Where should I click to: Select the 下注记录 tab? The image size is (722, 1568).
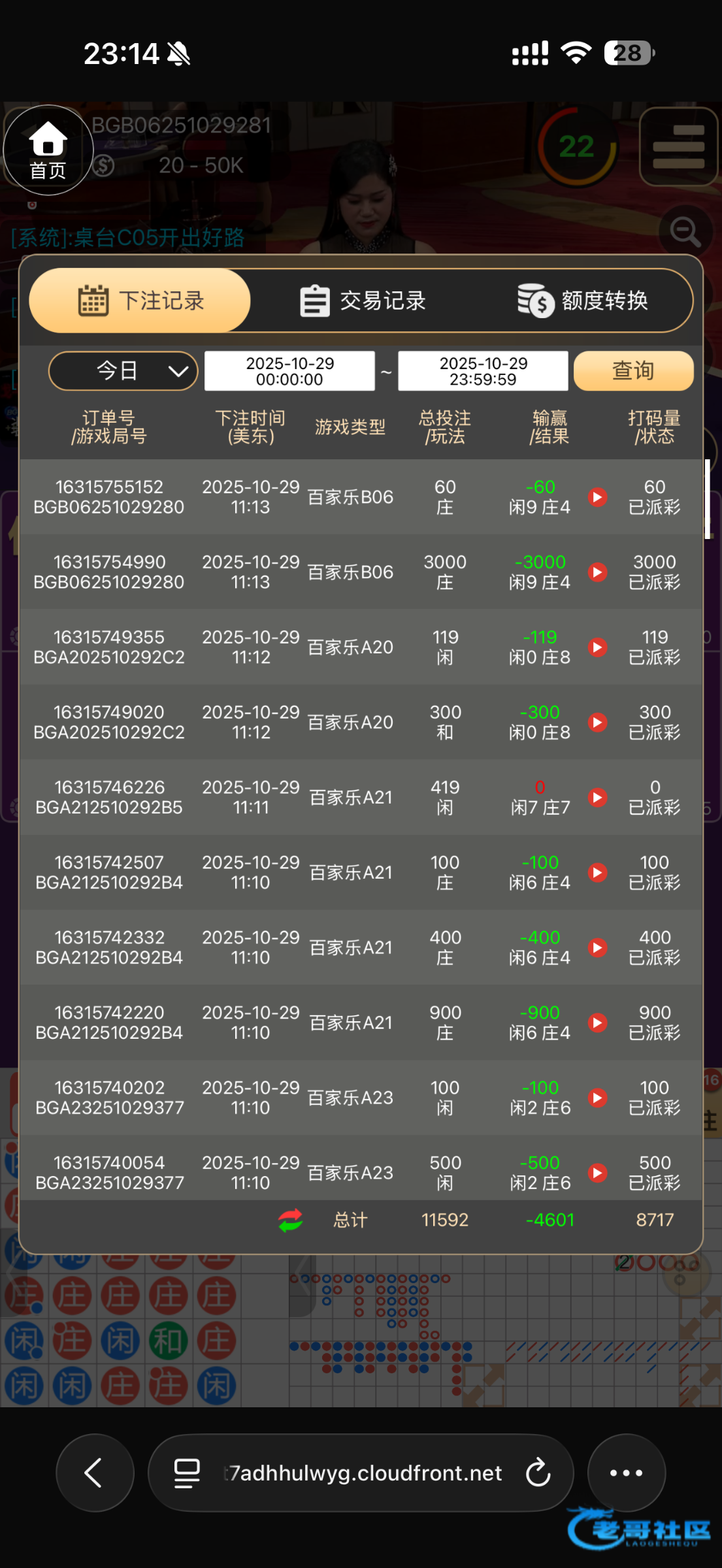[140, 301]
